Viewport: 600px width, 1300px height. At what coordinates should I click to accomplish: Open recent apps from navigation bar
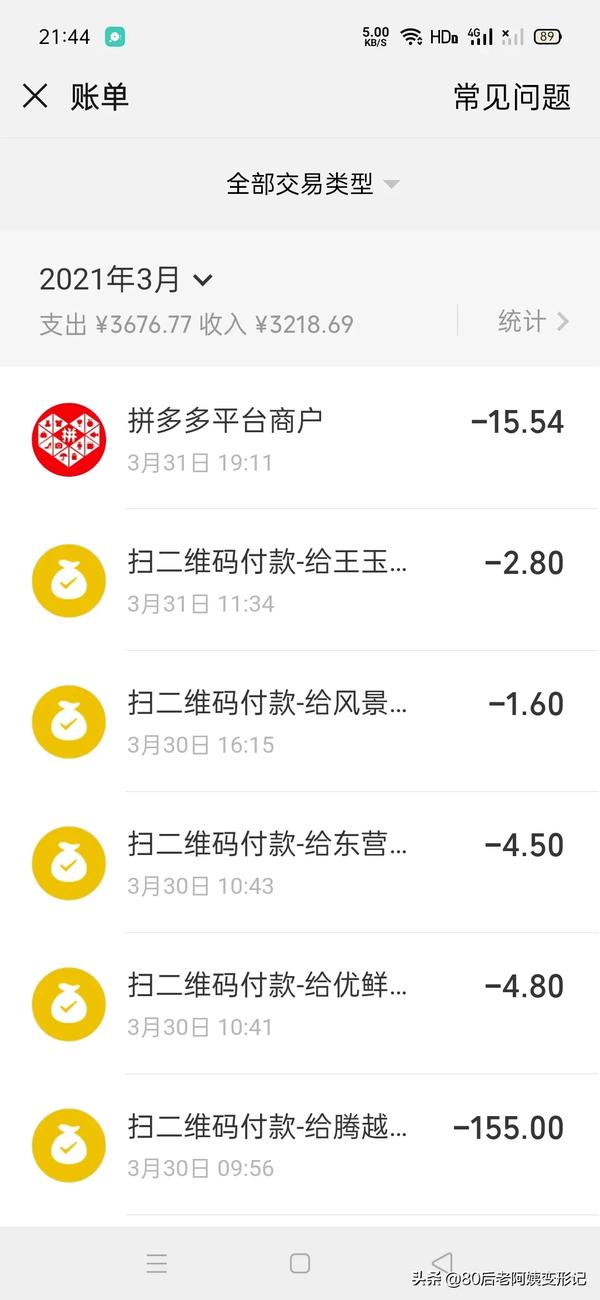[157, 1263]
